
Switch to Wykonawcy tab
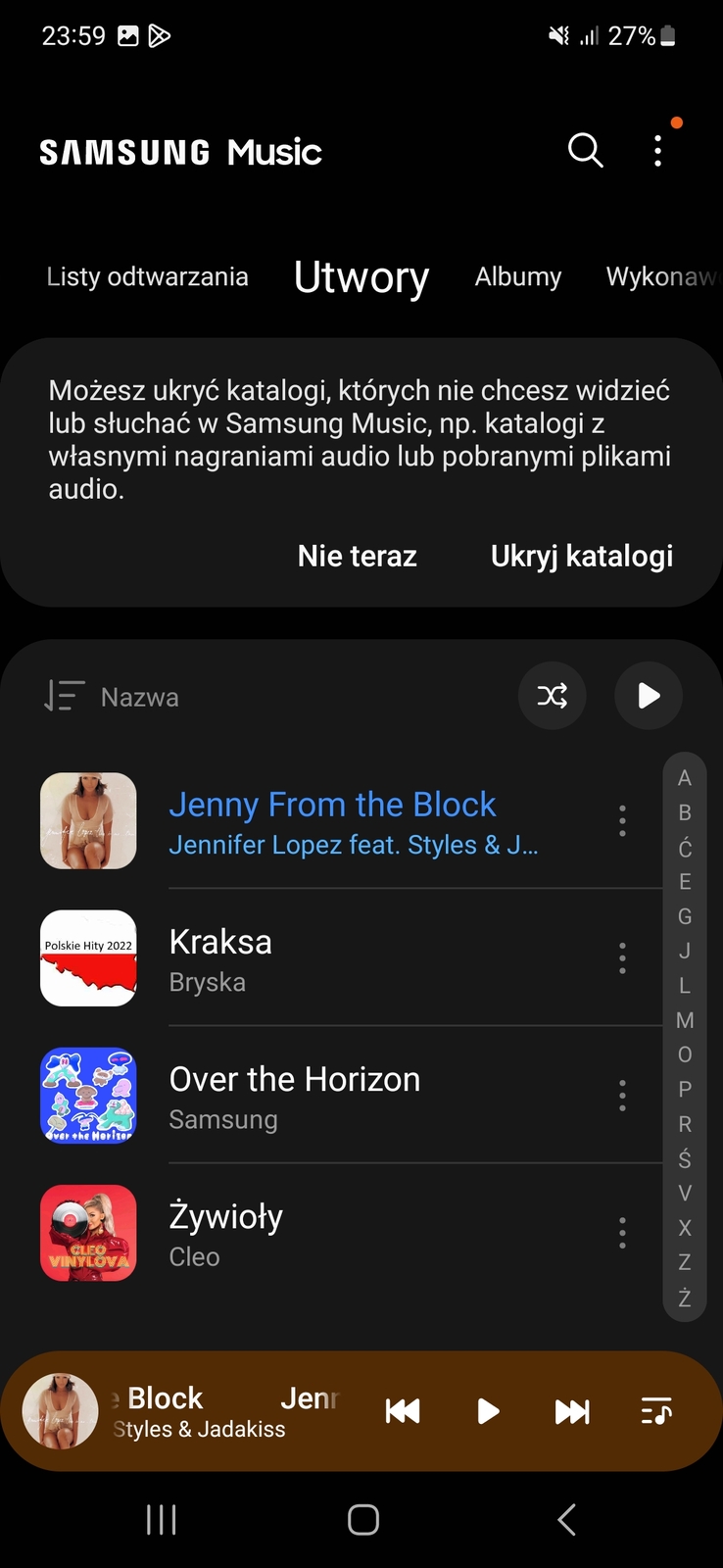click(x=660, y=277)
